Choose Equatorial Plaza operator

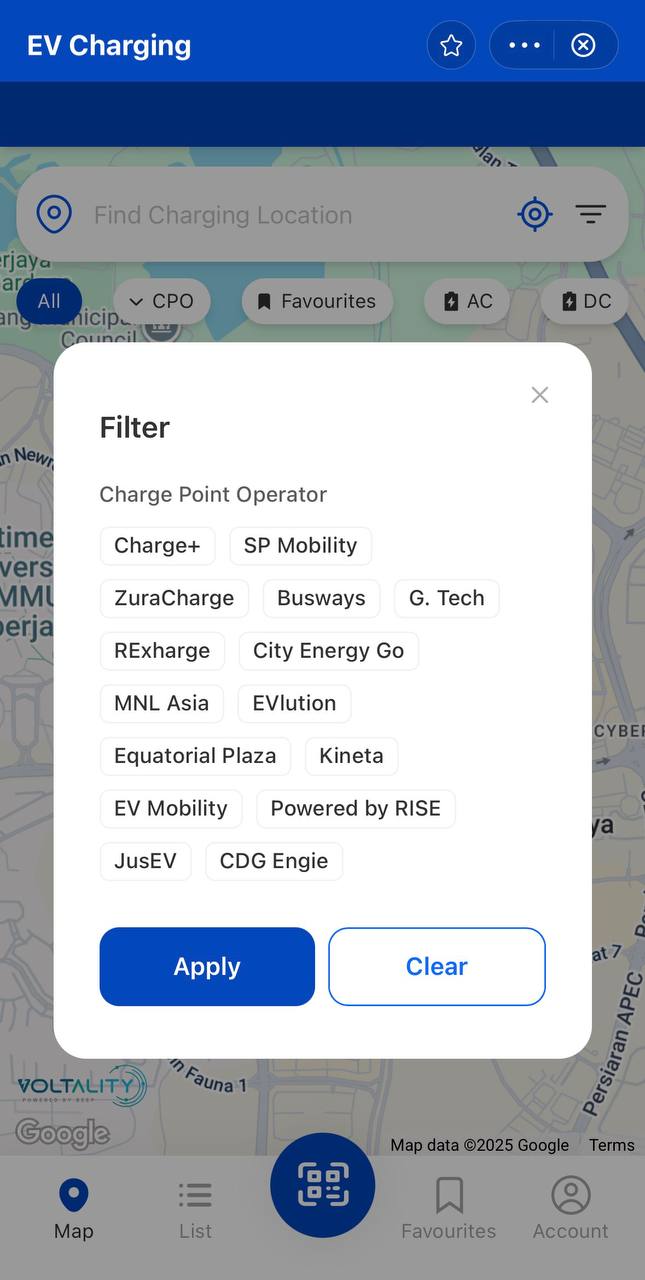(x=195, y=756)
